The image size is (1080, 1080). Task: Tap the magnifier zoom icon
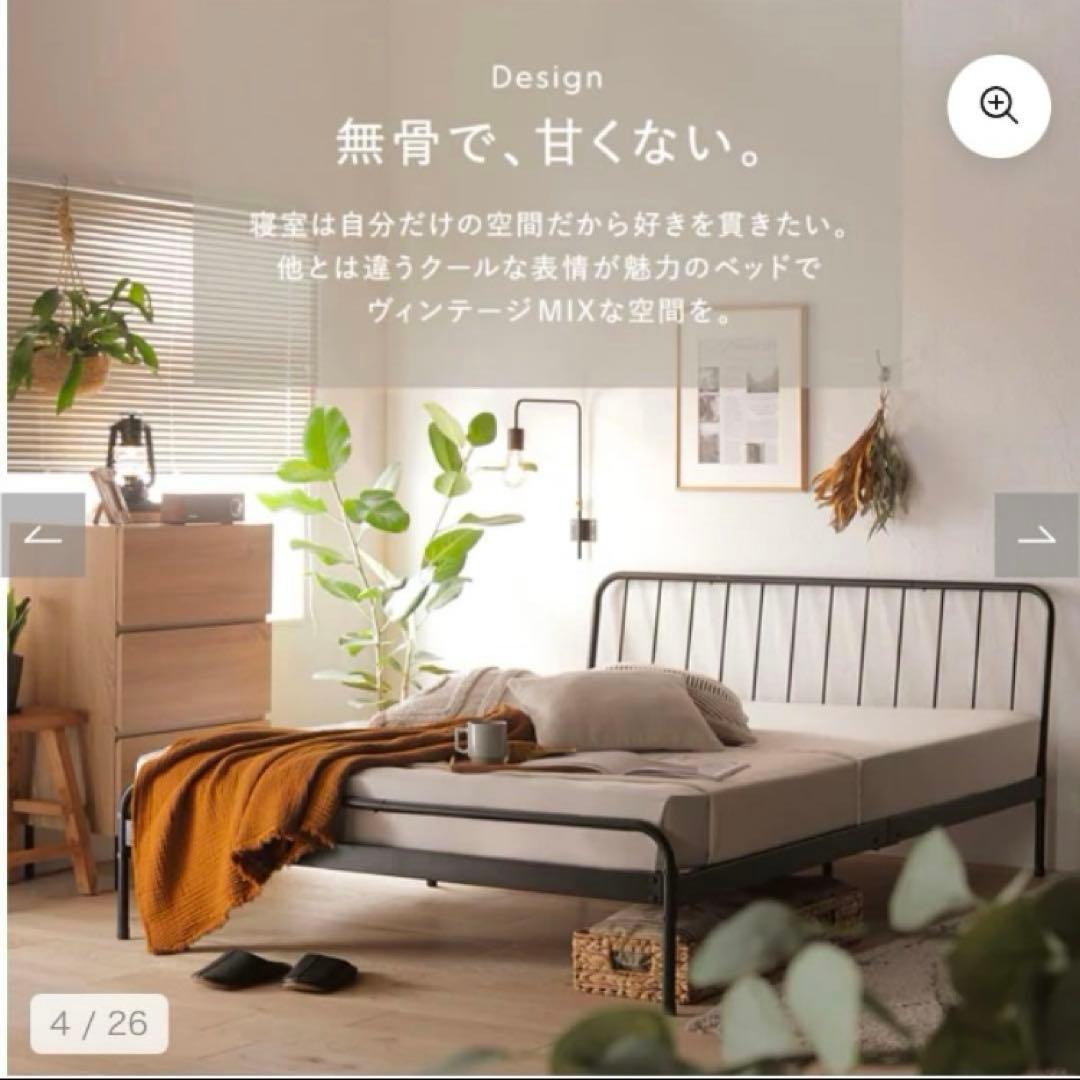(998, 106)
